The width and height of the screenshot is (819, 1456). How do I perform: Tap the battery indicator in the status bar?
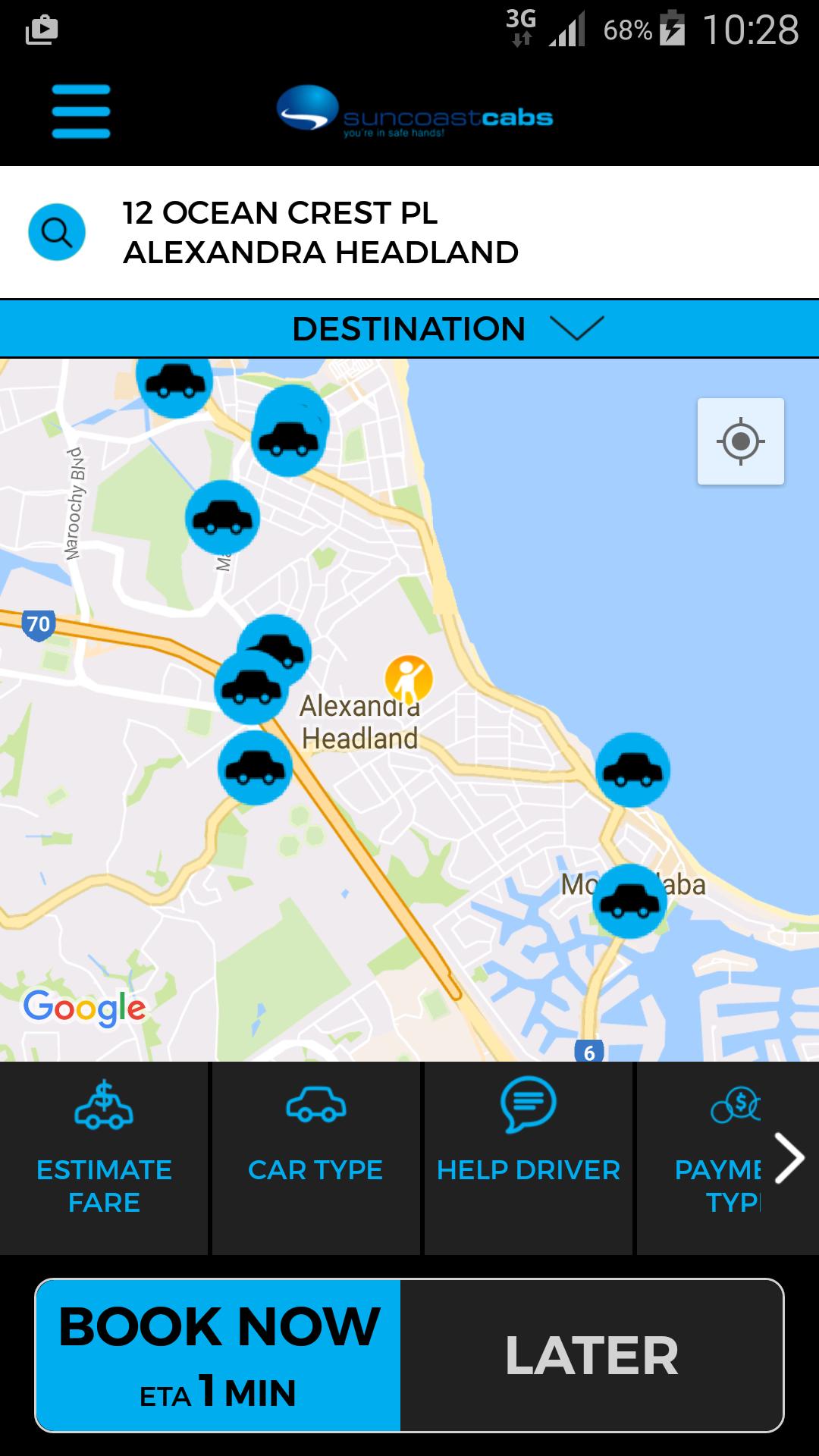[x=673, y=29]
